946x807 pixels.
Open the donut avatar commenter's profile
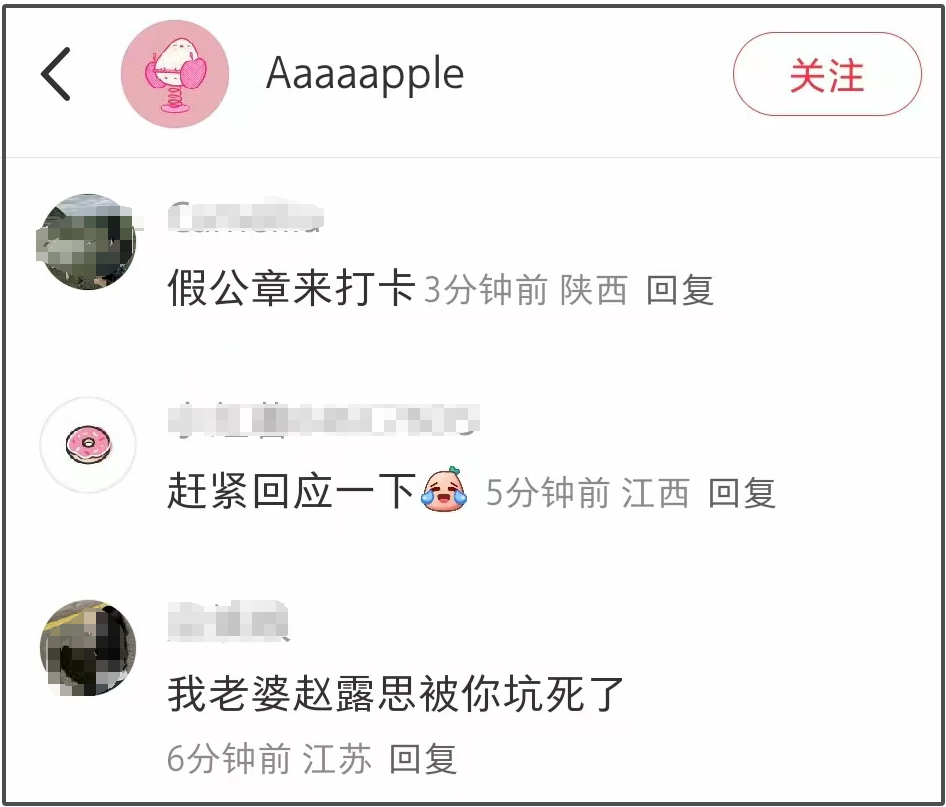click(x=88, y=445)
